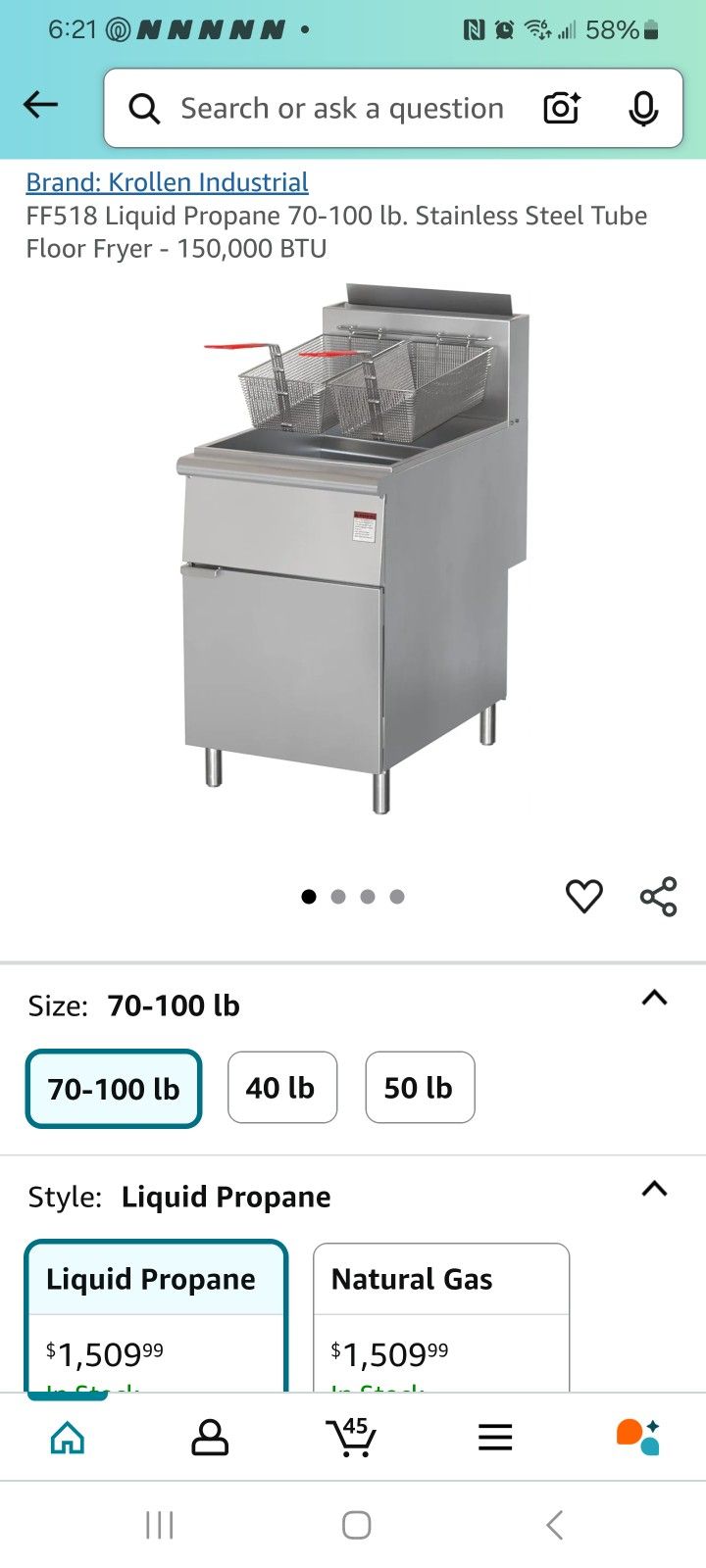Tap the Android recent apps button

pyautogui.click(x=159, y=1525)
